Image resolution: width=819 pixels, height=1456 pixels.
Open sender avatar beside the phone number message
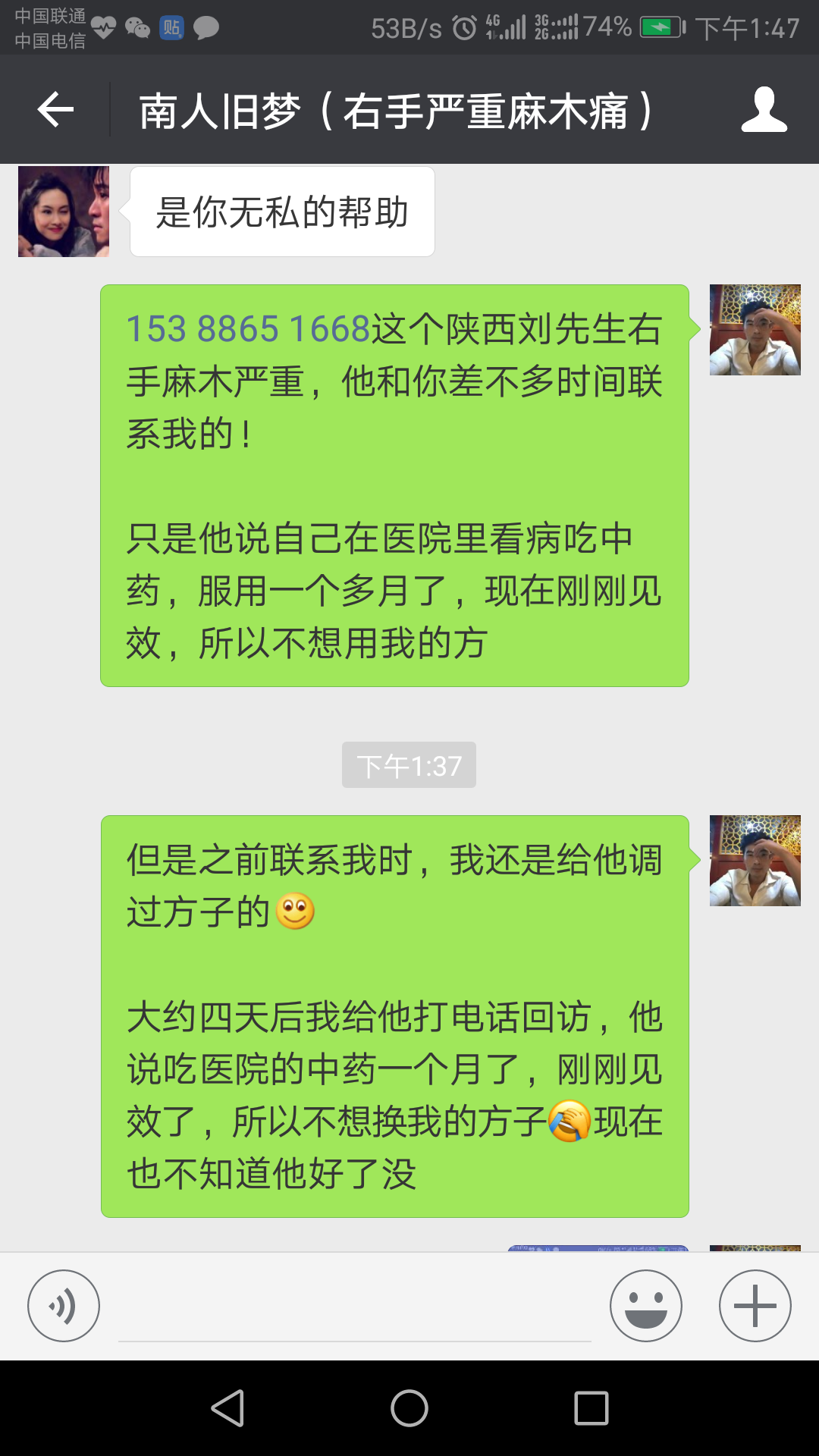[755, 330]
